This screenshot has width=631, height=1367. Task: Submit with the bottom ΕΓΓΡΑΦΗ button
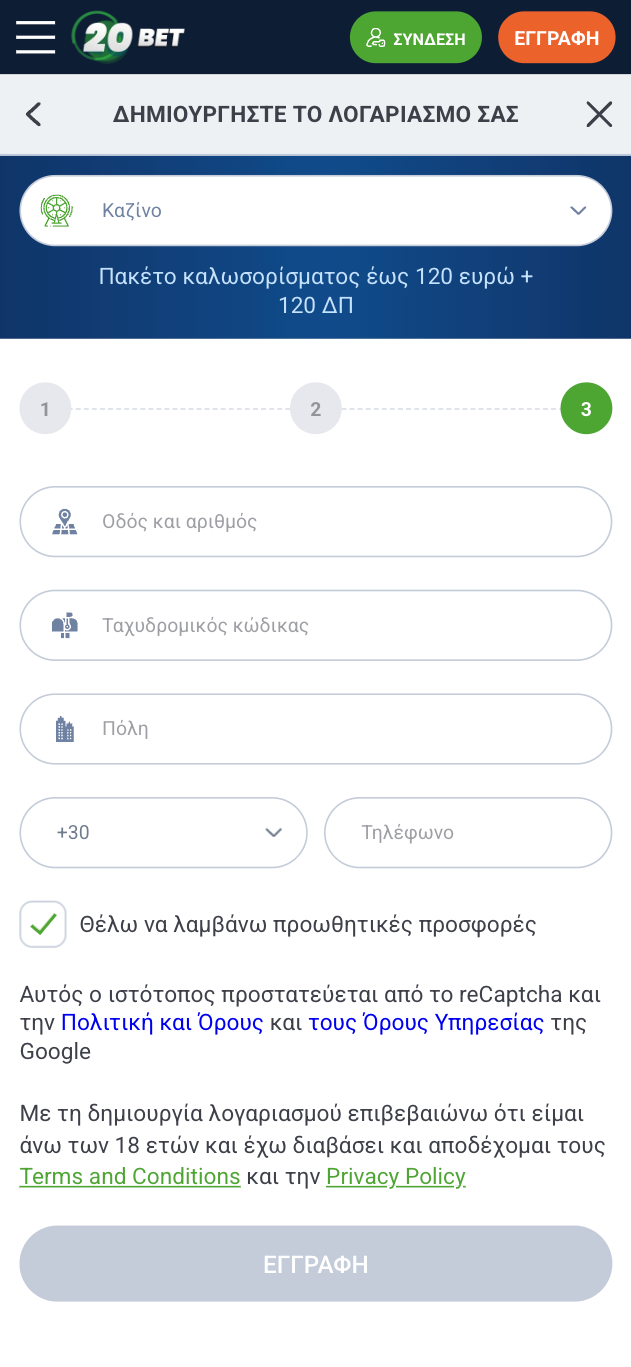[x=315, y=1264]
